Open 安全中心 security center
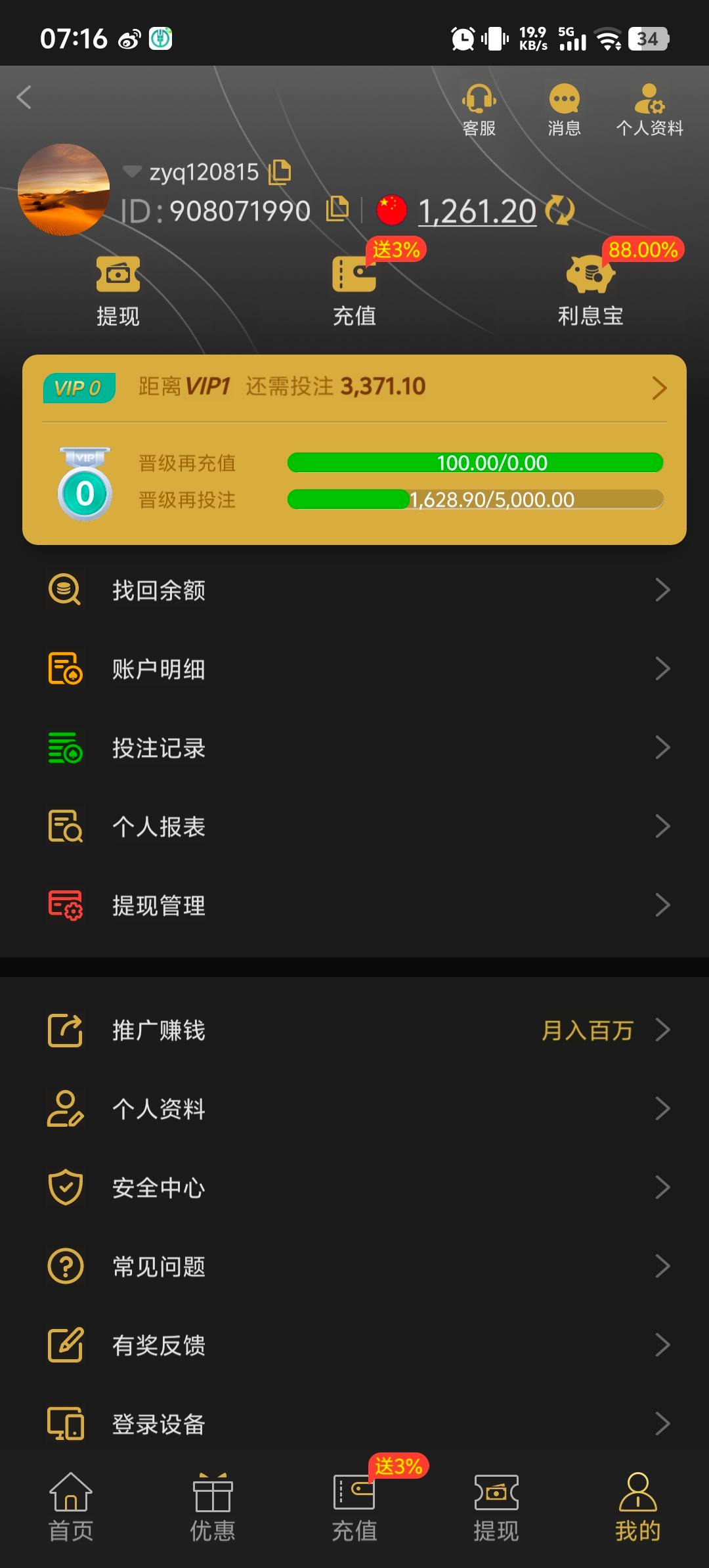The image size is (709, 1568). [x=354, y=1188]
